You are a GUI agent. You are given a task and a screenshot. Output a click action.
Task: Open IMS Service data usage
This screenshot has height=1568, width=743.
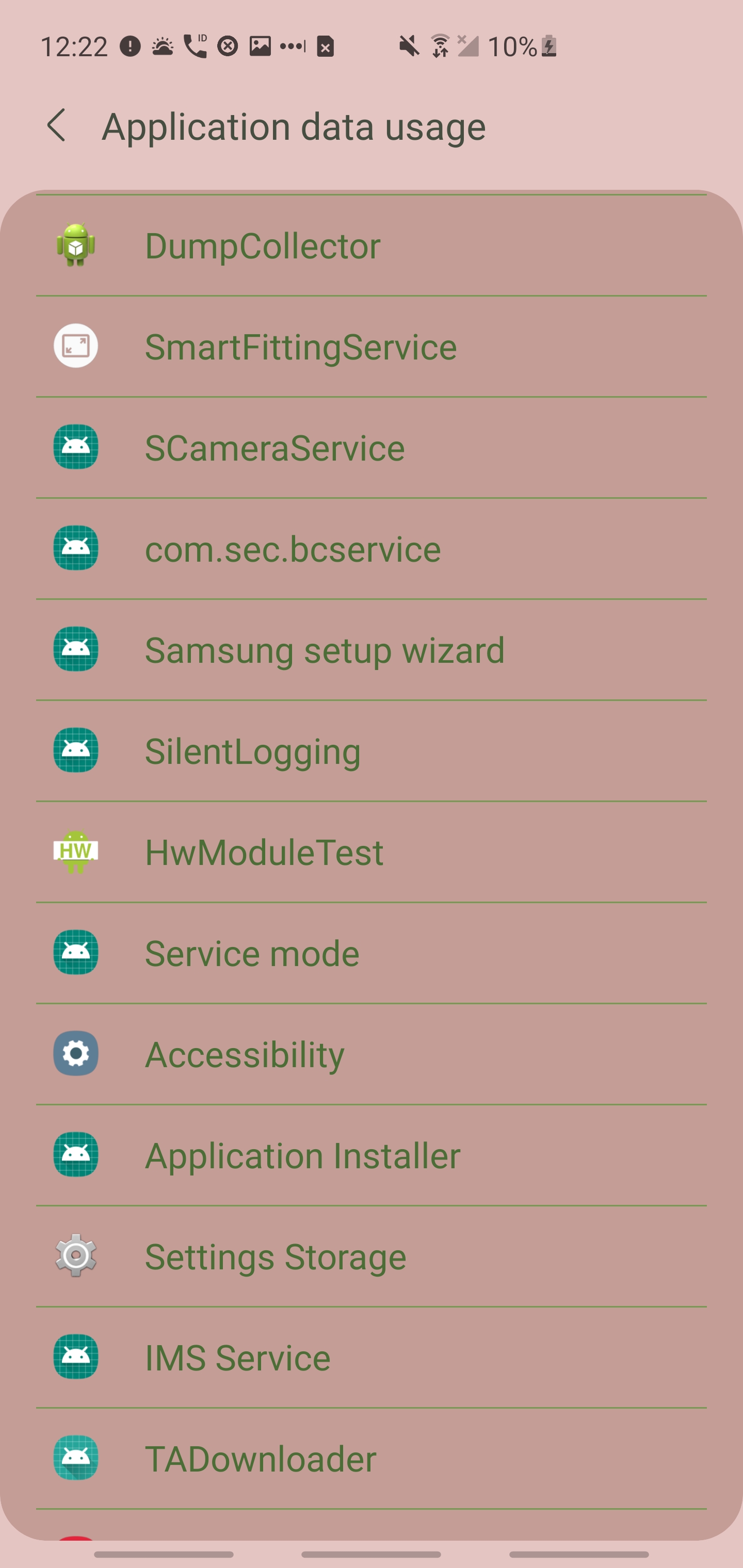click(x=370, y=1358)
